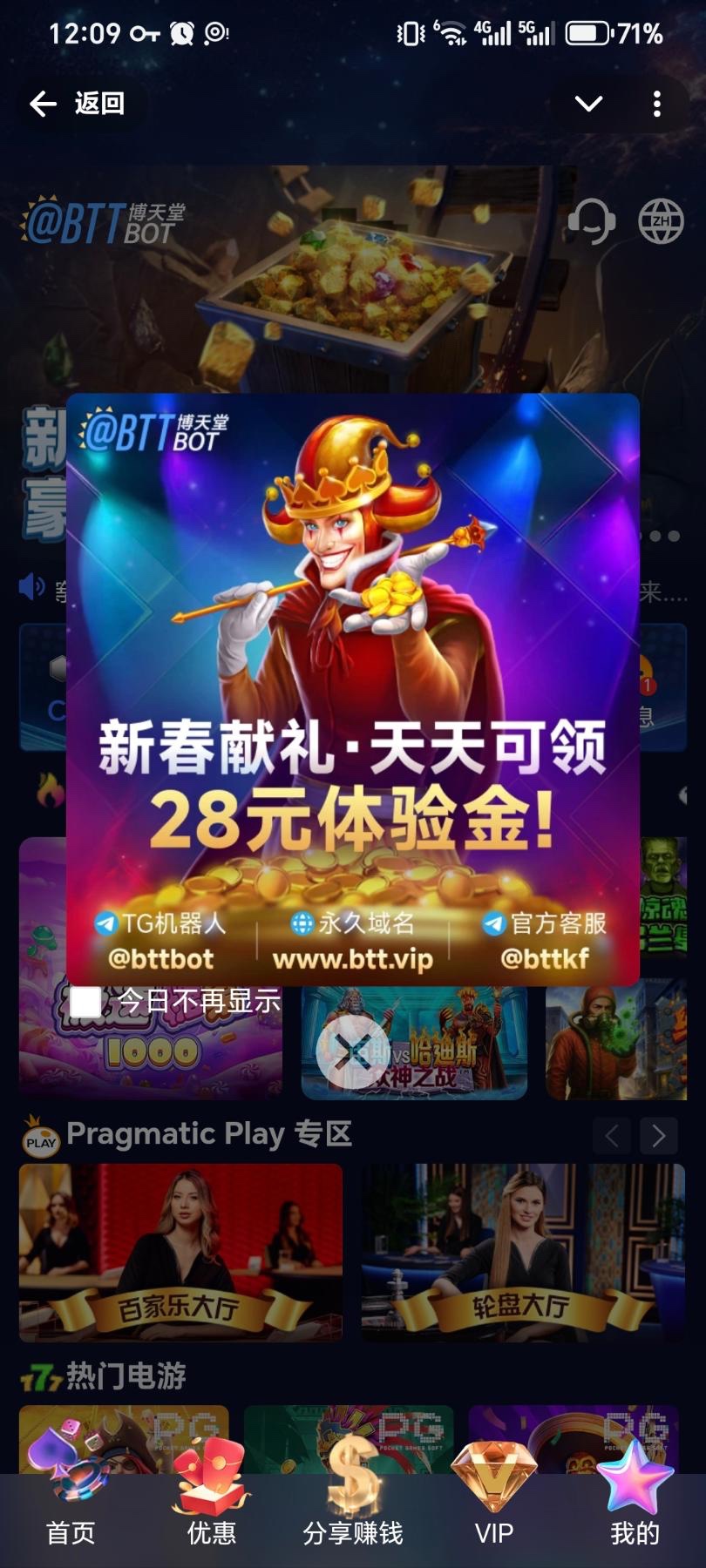Screen dimensions: 706x1568
Task: Expand the dropdown chevron in the top bar
Action: 589,105
